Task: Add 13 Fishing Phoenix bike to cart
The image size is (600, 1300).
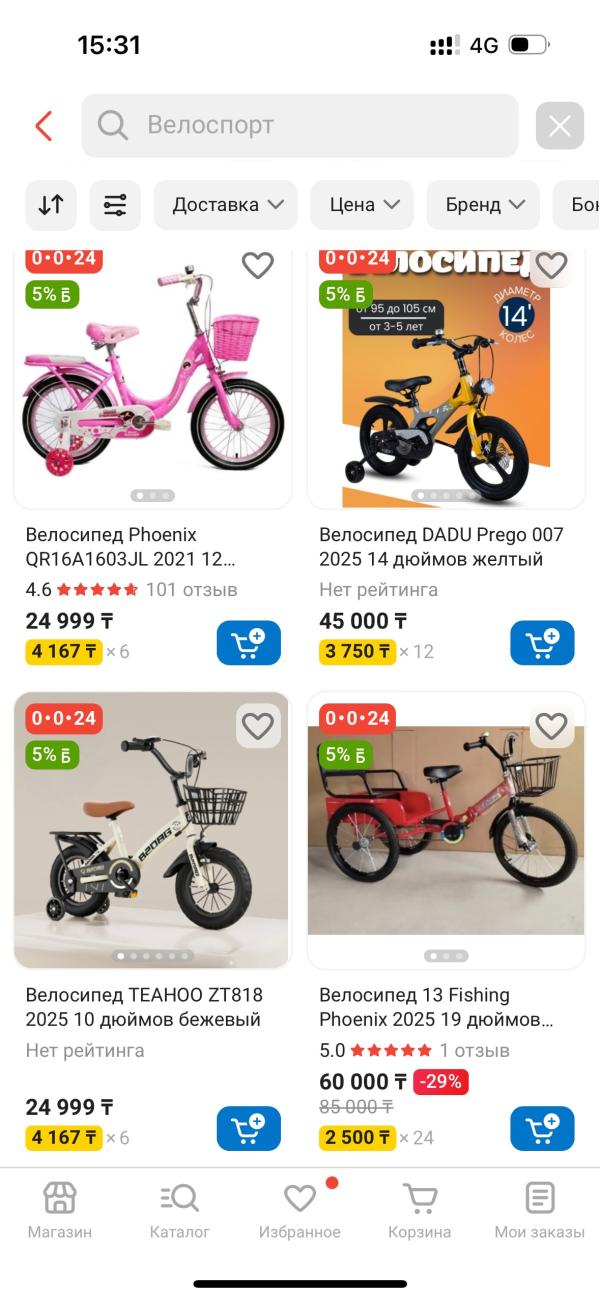Action: click(542, 1129)
